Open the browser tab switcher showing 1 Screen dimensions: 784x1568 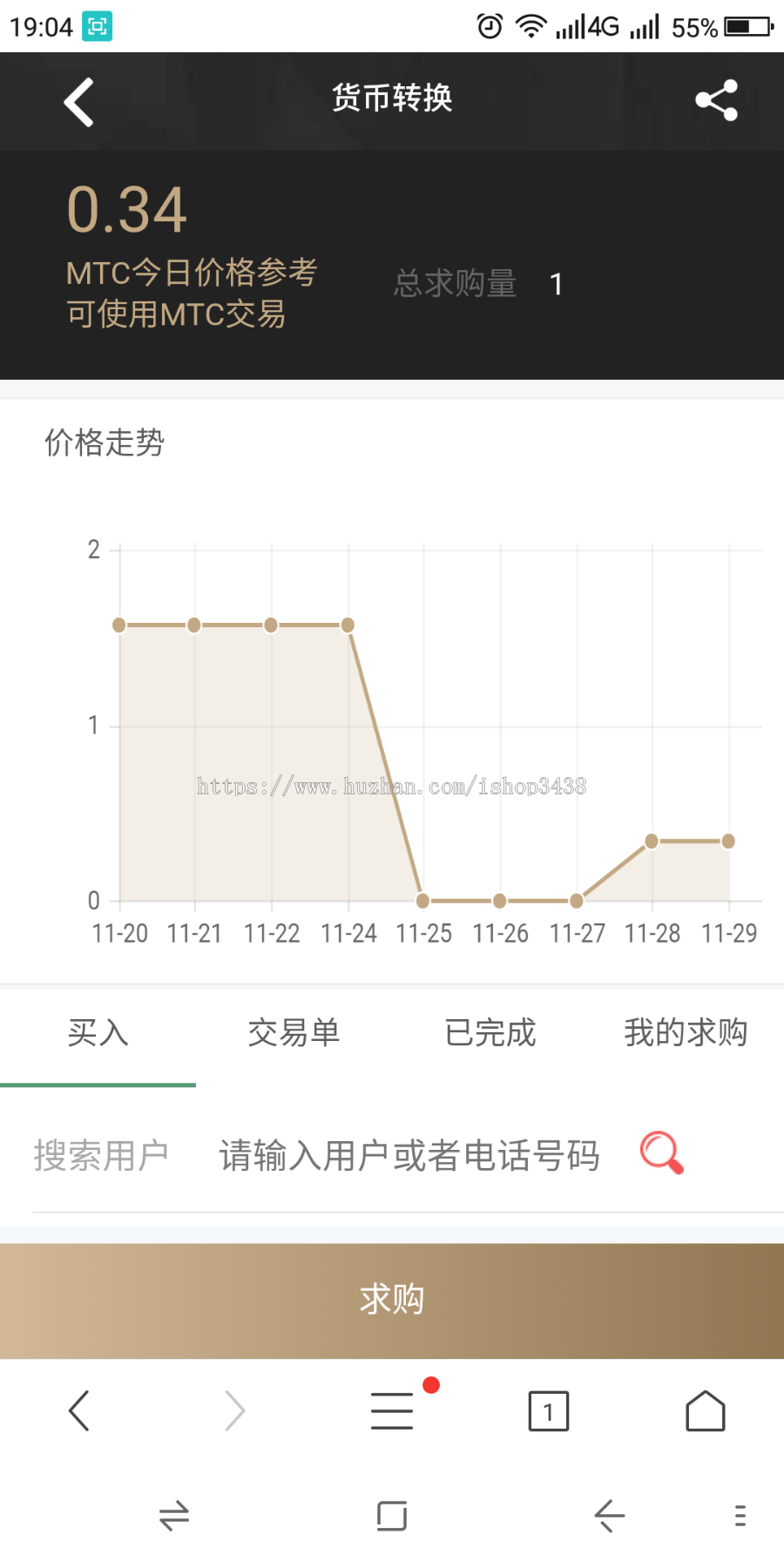coord(549,1411)
